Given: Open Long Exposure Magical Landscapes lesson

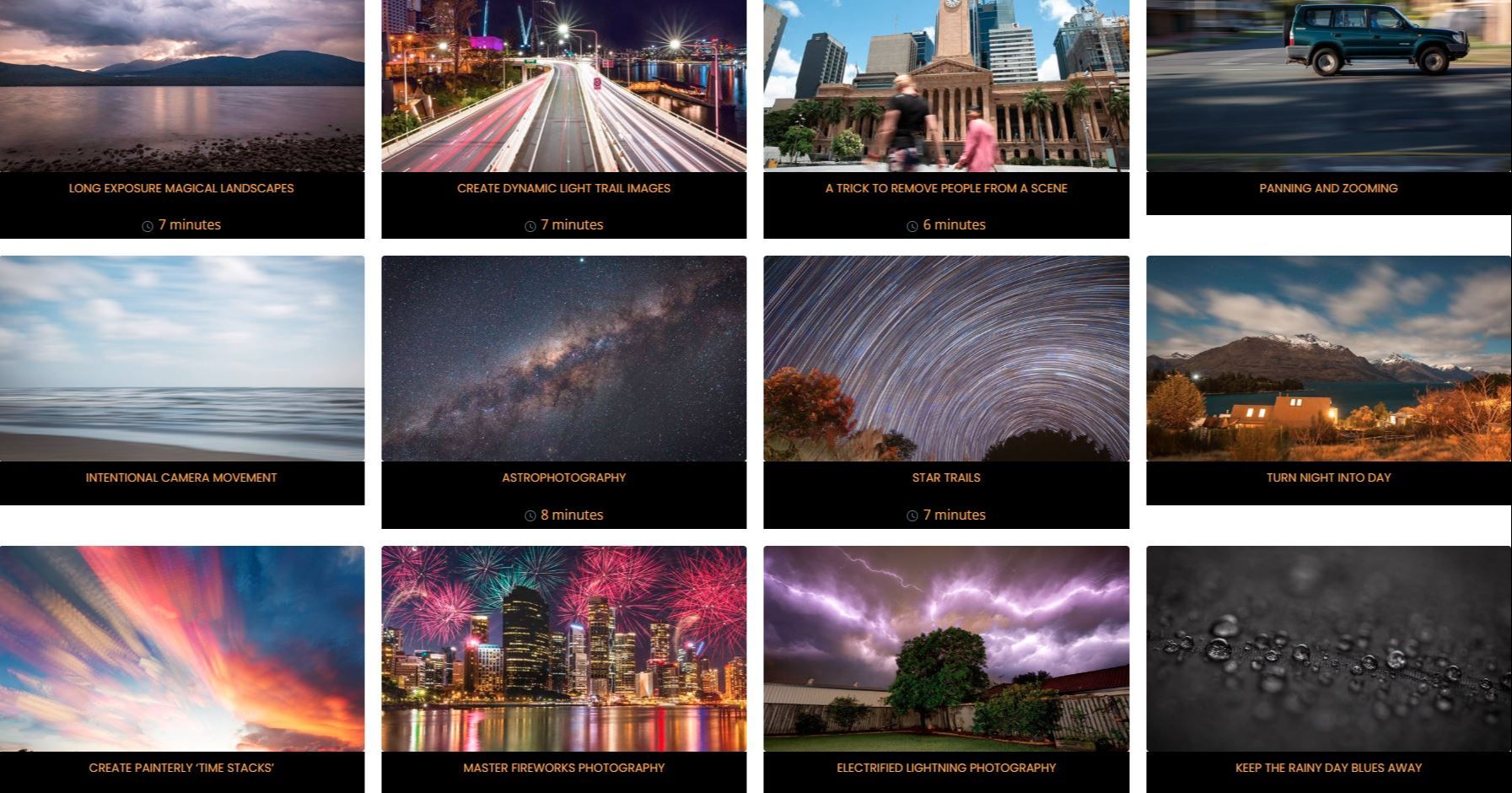Looking at the screenshot, I should 181,188.
